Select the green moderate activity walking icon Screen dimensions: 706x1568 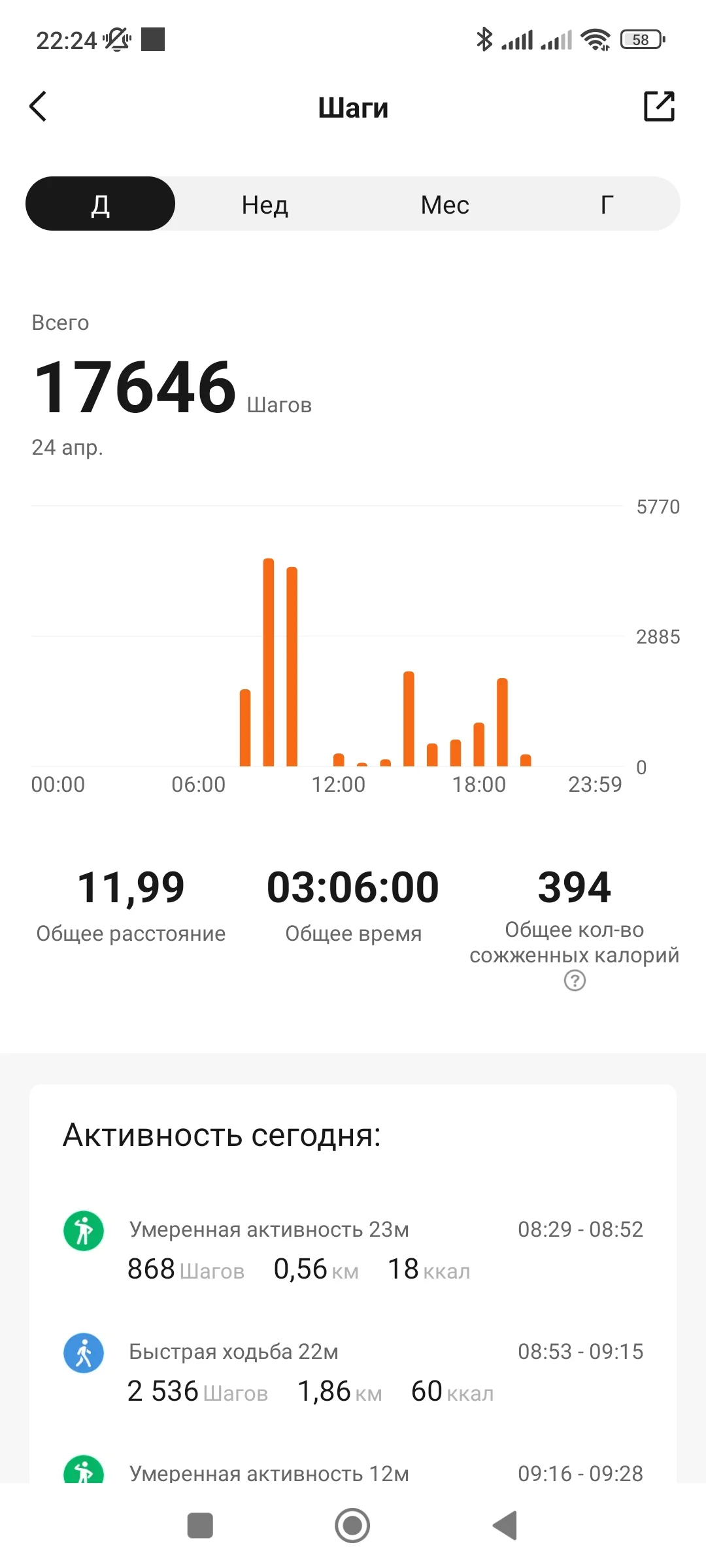(x=83, y=1229)
